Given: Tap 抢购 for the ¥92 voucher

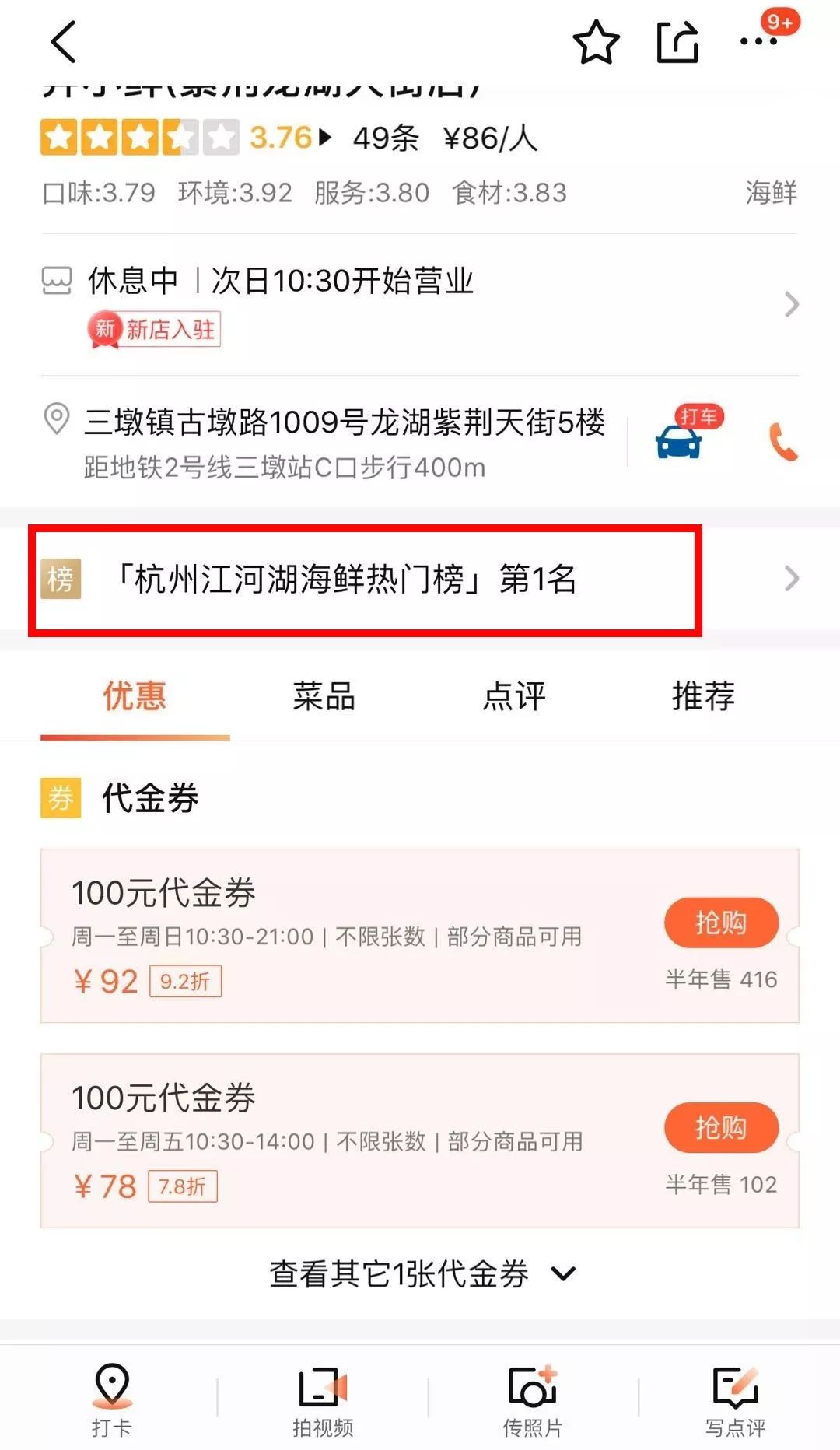Looking at the screenshot, I should [x=721, y=923].
